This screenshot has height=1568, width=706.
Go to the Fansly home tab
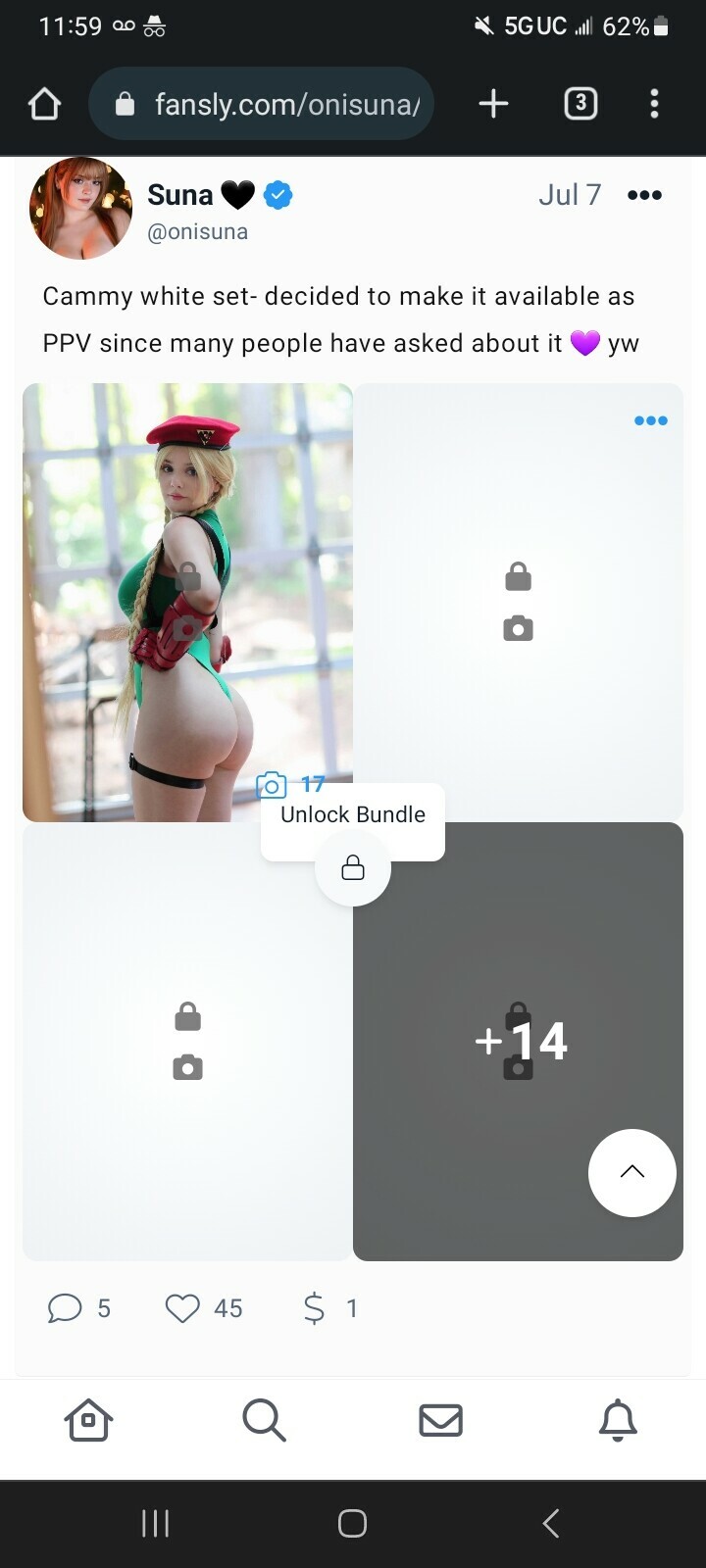(x=88, y=1419)
